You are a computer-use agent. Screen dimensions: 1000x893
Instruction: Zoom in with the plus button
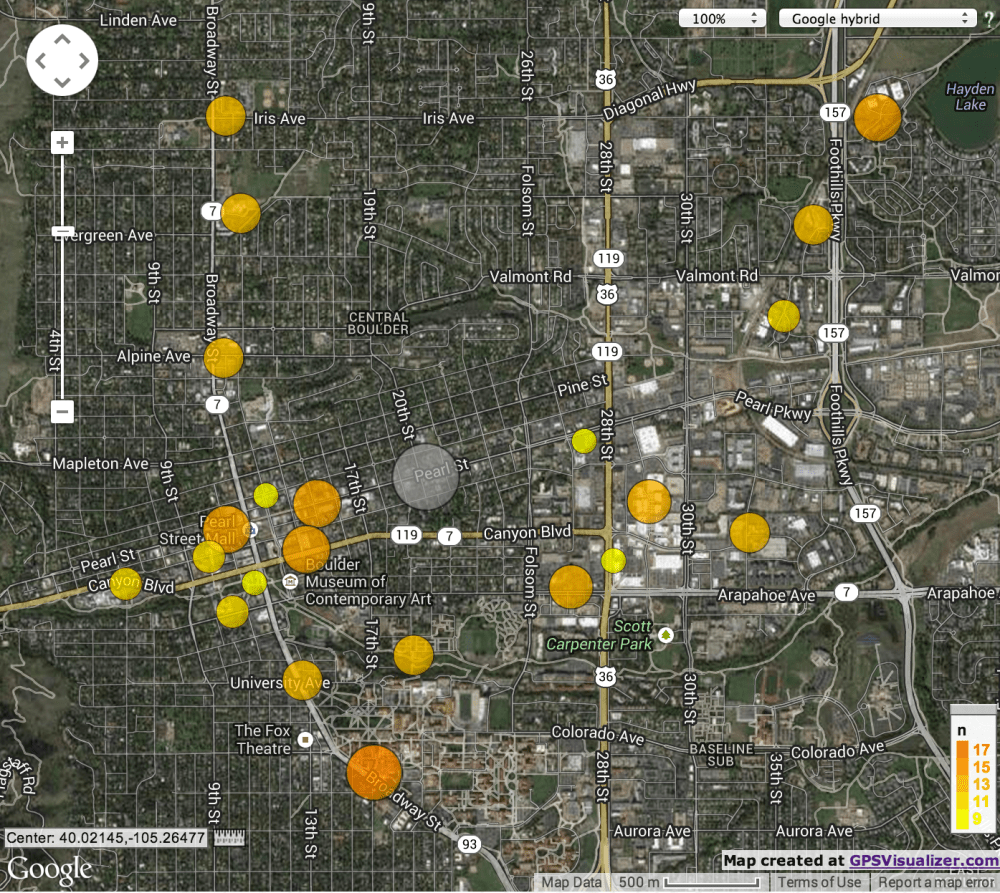(x=62, y=143)
